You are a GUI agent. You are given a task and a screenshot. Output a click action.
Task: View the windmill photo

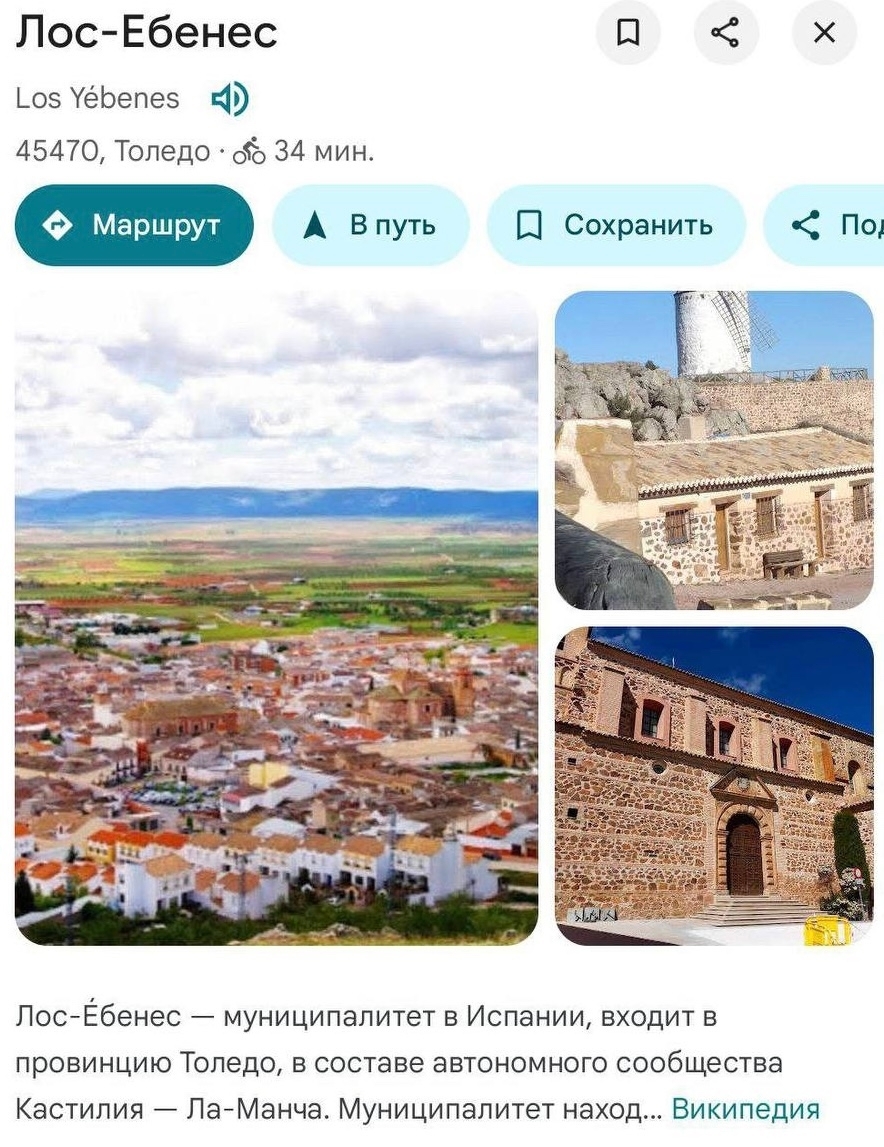point(714,450)
